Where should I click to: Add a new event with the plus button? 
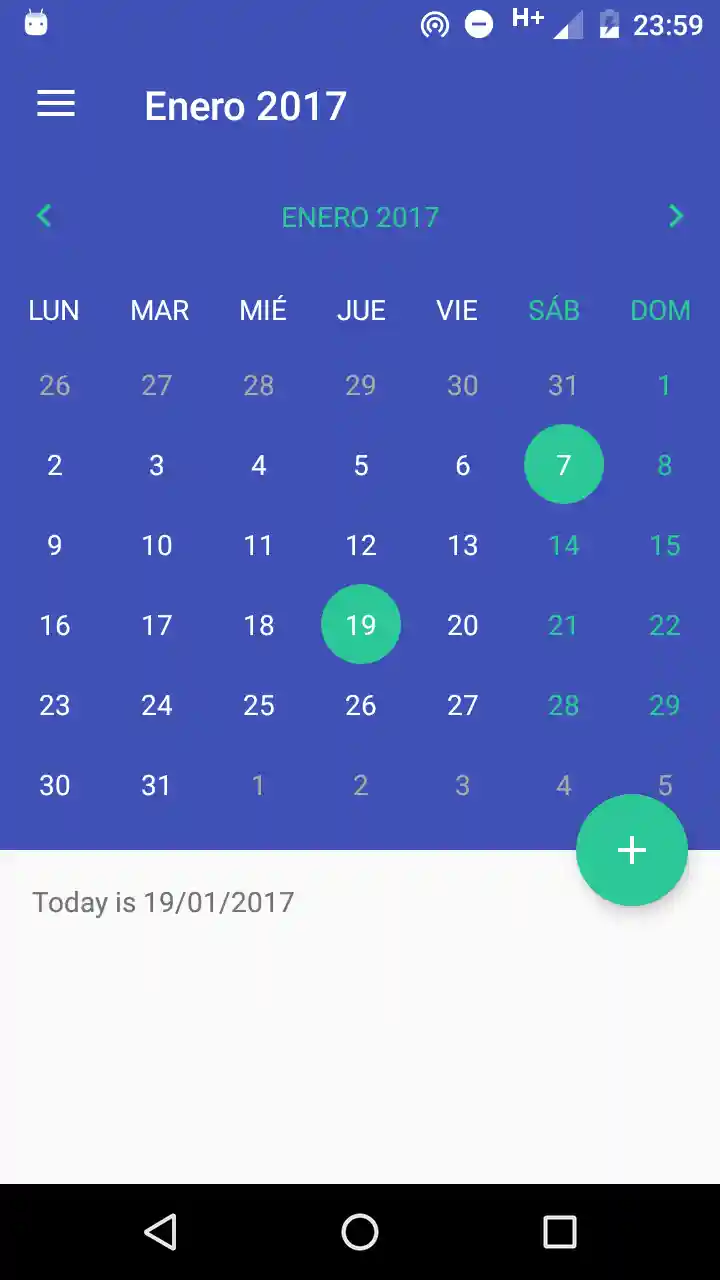[x=631, y=850]
